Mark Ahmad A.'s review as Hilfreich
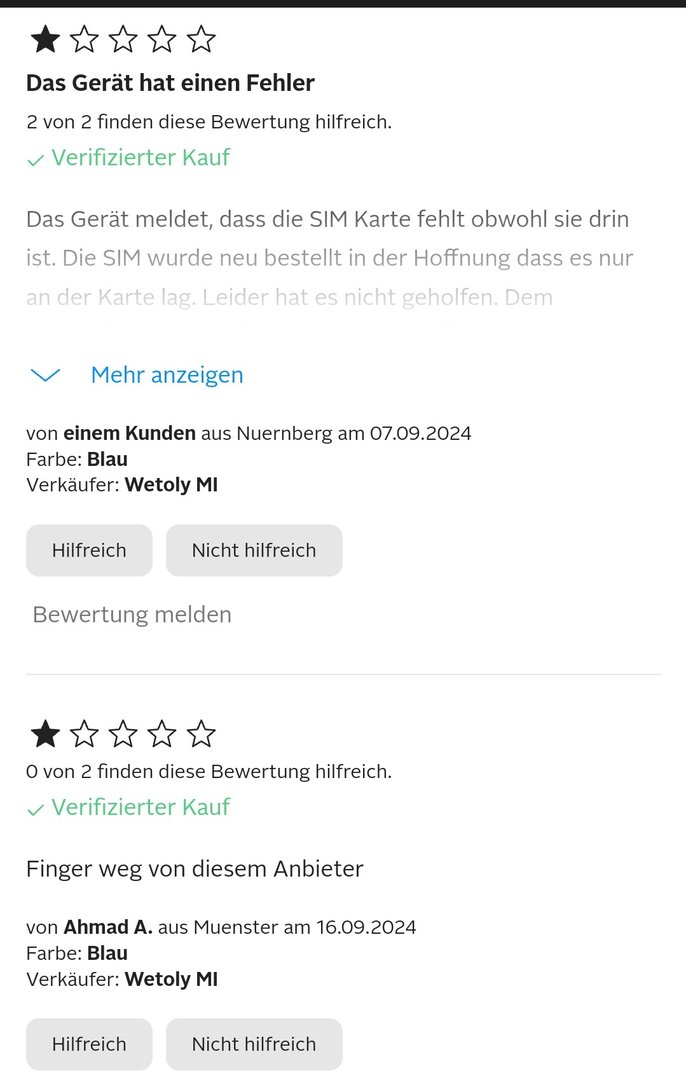The image size is (686, 1080). coord(89,1044)
